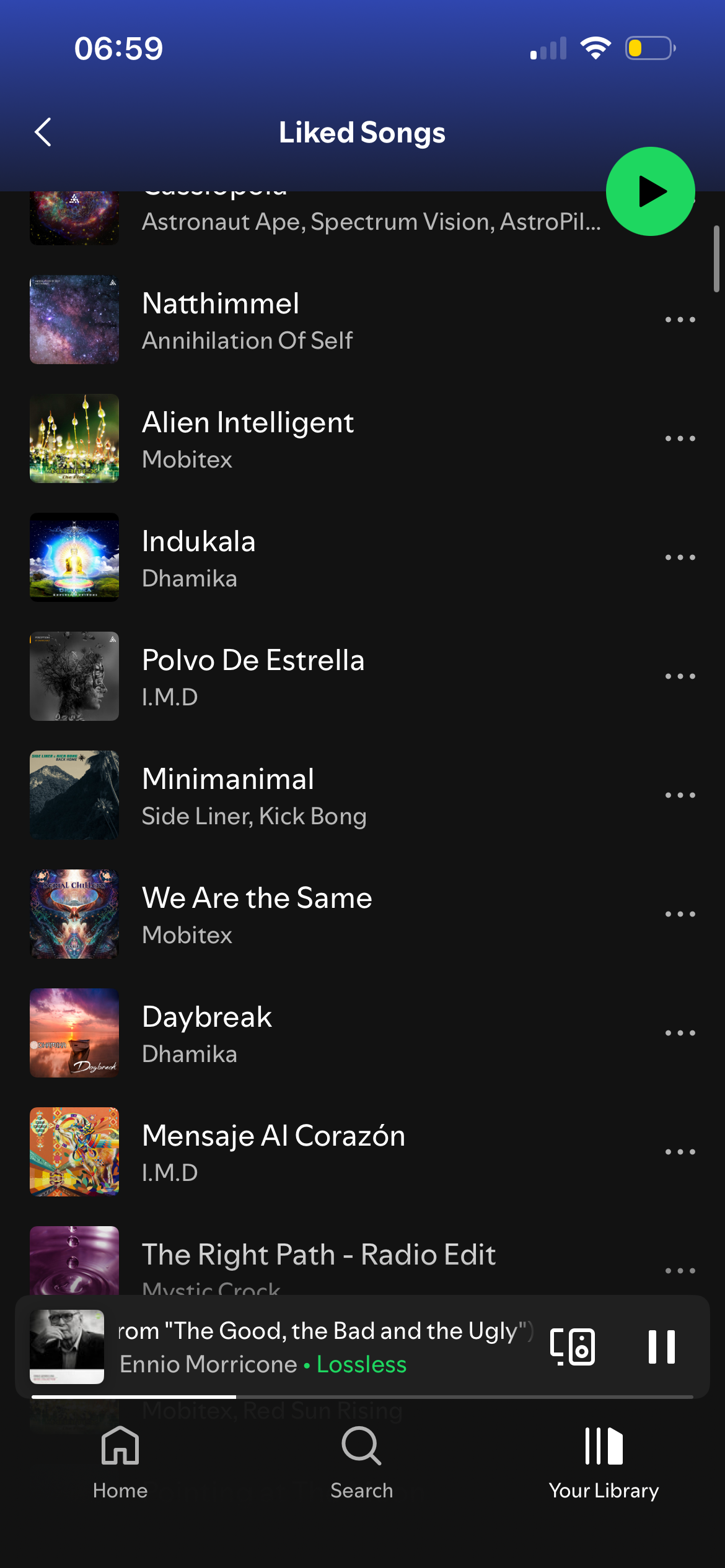Open more options for Natthimmel
Viewport: 725px width, 1568px height.
[680, 320]
